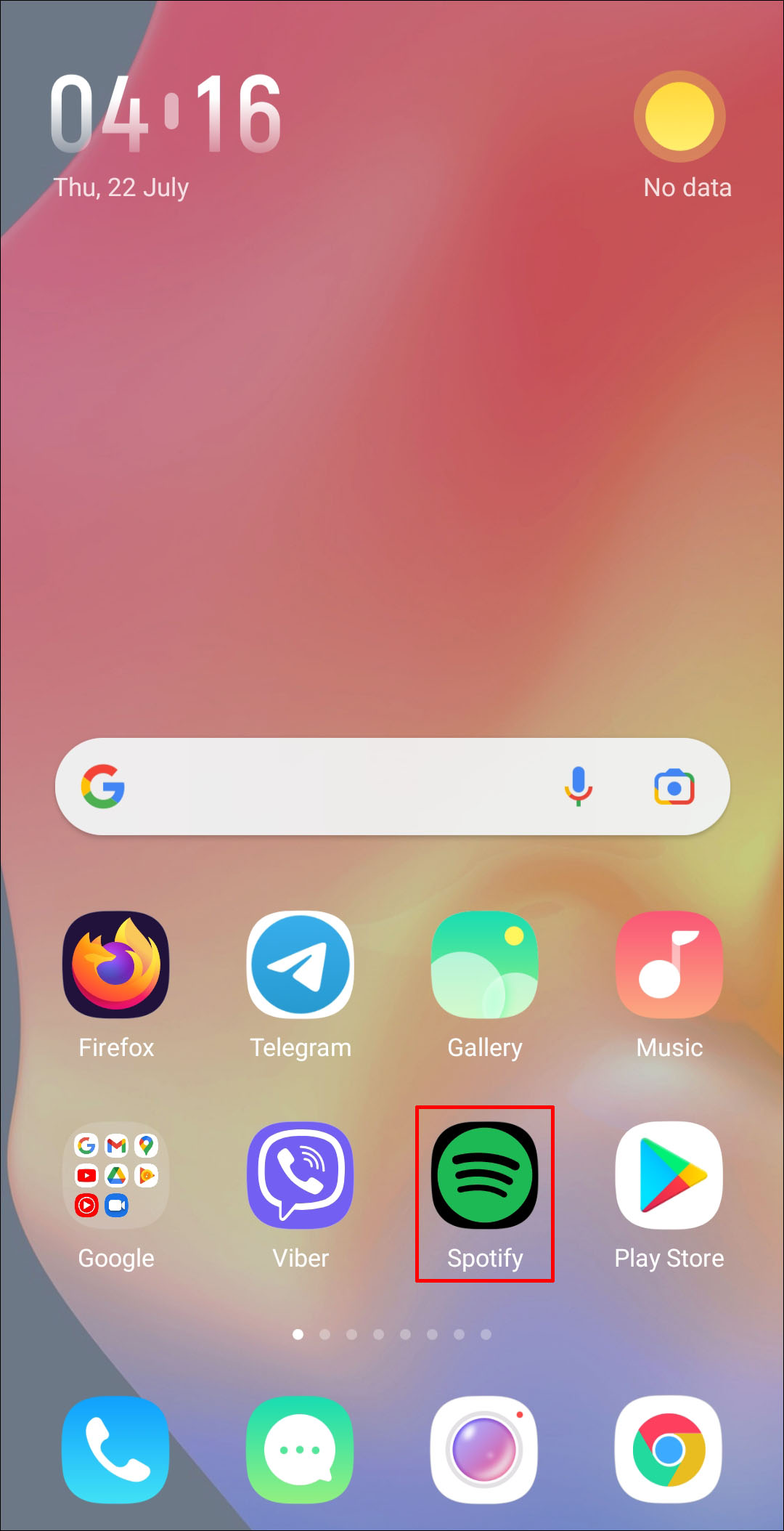Image resolution: width=784 pixels, height=1531 pixels.
Task: Open the Messages app in dock
Action: [x=301, y=1450]
